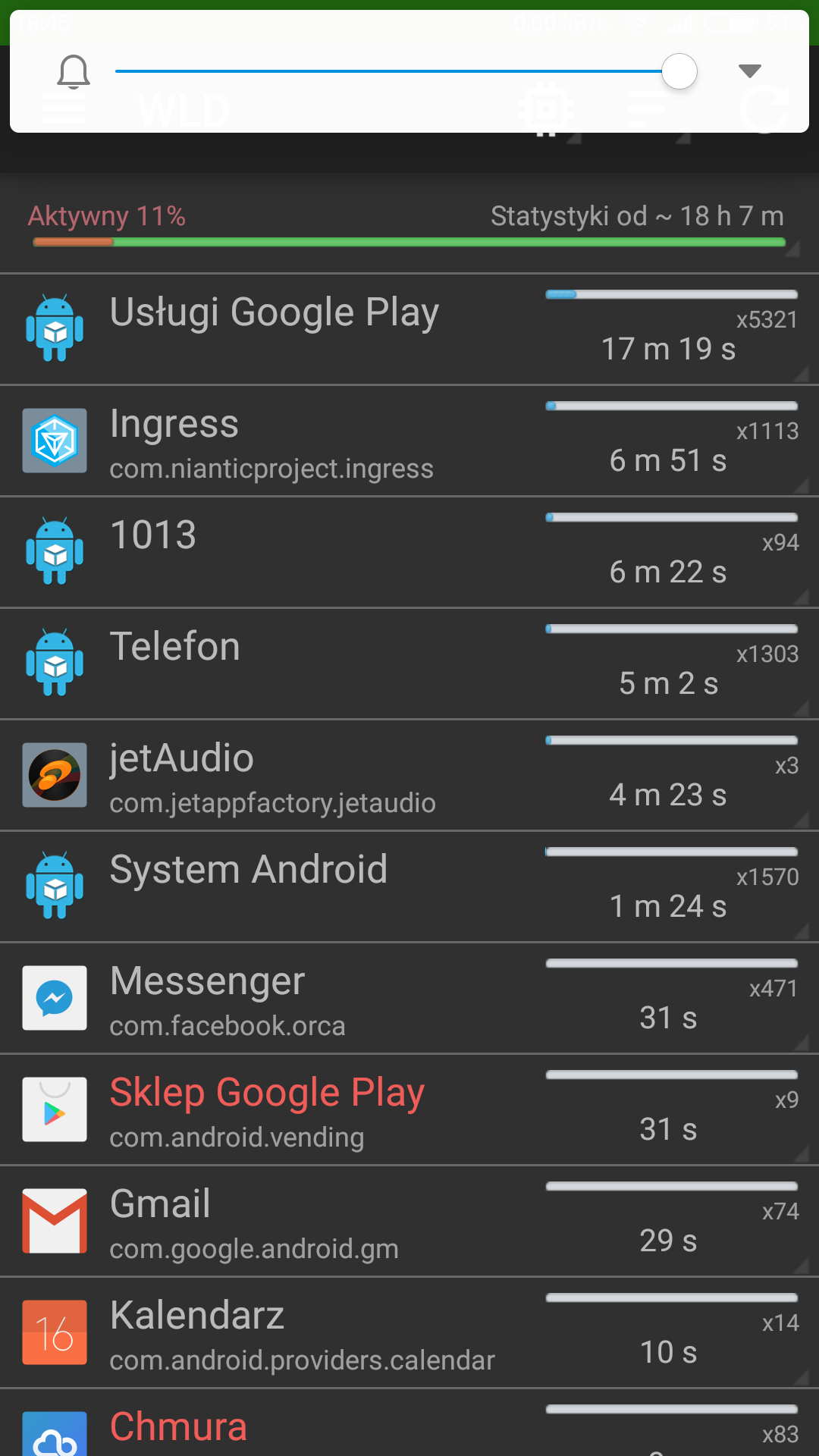Open Usługi Google Play wakelock details
The height and width of the screenshot is (1456, 819).
[x=409, y=330]
